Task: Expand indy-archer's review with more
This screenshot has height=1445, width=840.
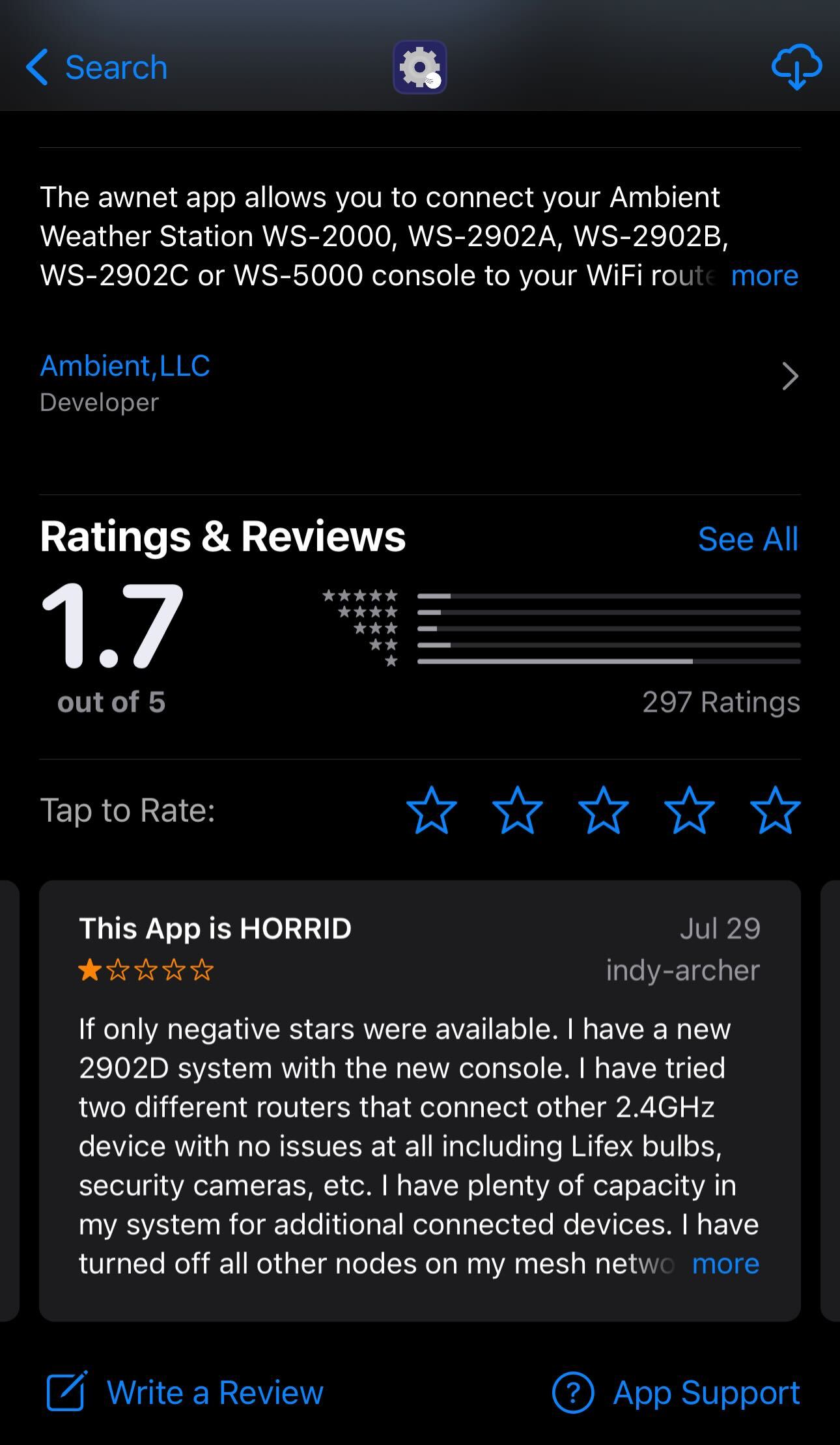Action: pos(725,1264)
